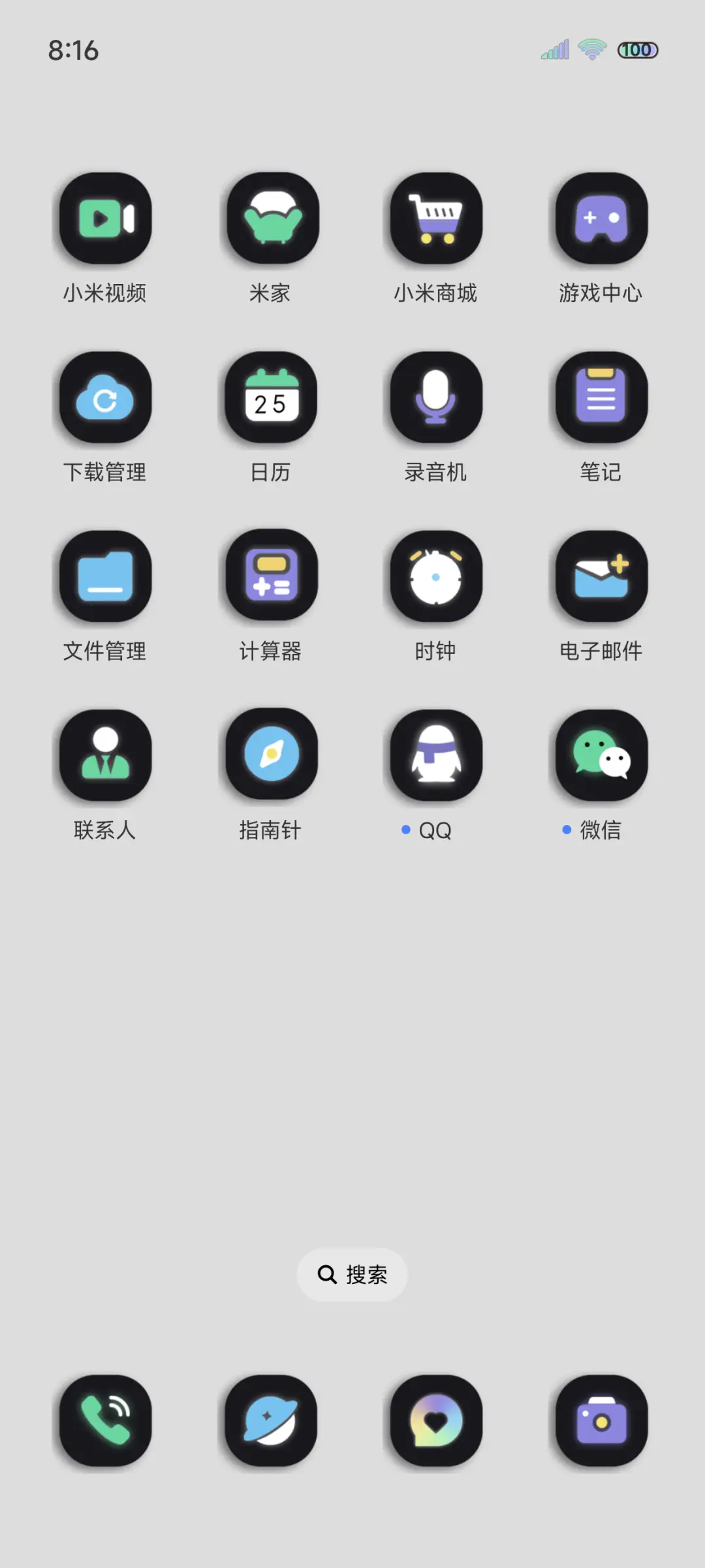This screenshot has width=705, height=1568.
Task: Open 游戏中心 game center
Action: 600,219
